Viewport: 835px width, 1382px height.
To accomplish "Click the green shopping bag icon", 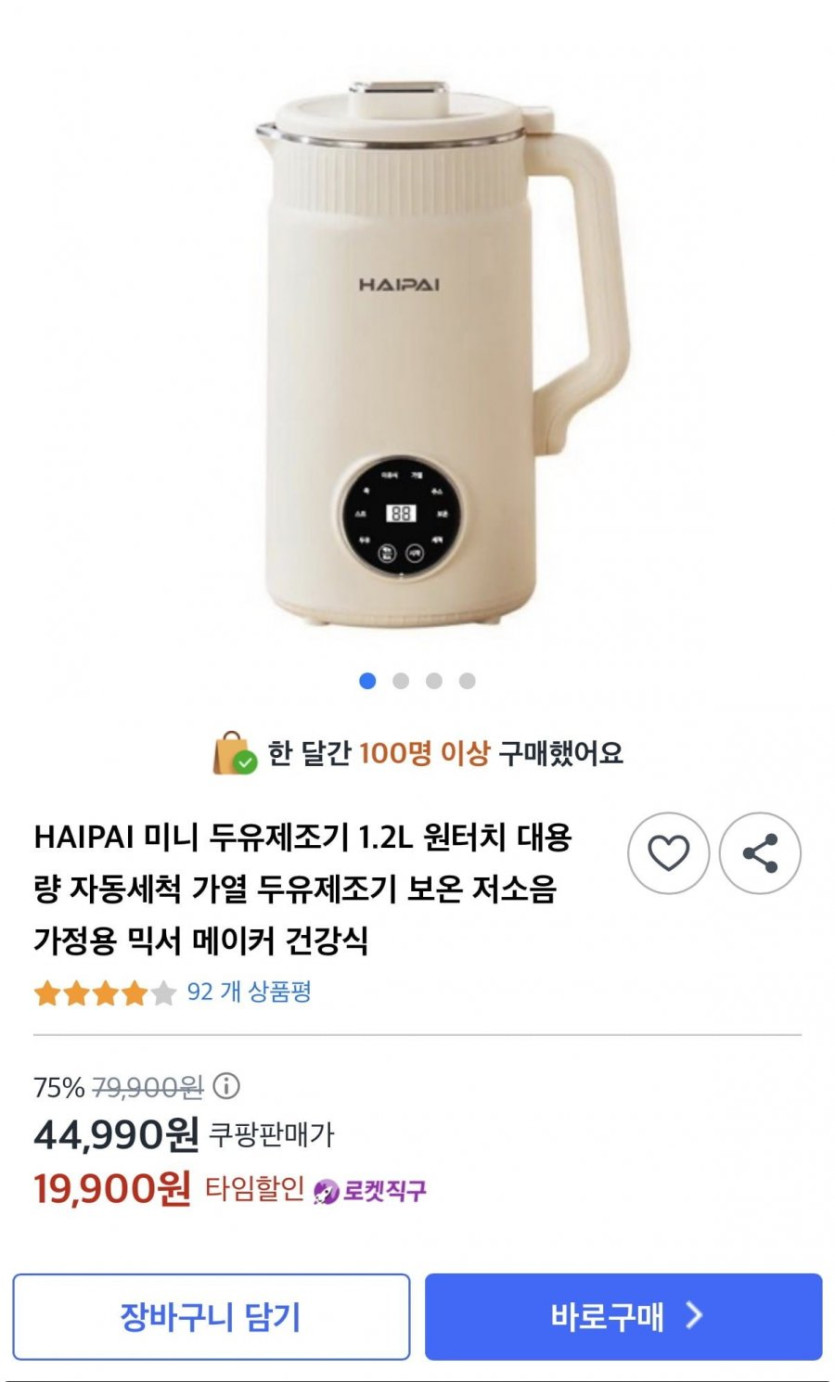I will (x=232, y=754).
